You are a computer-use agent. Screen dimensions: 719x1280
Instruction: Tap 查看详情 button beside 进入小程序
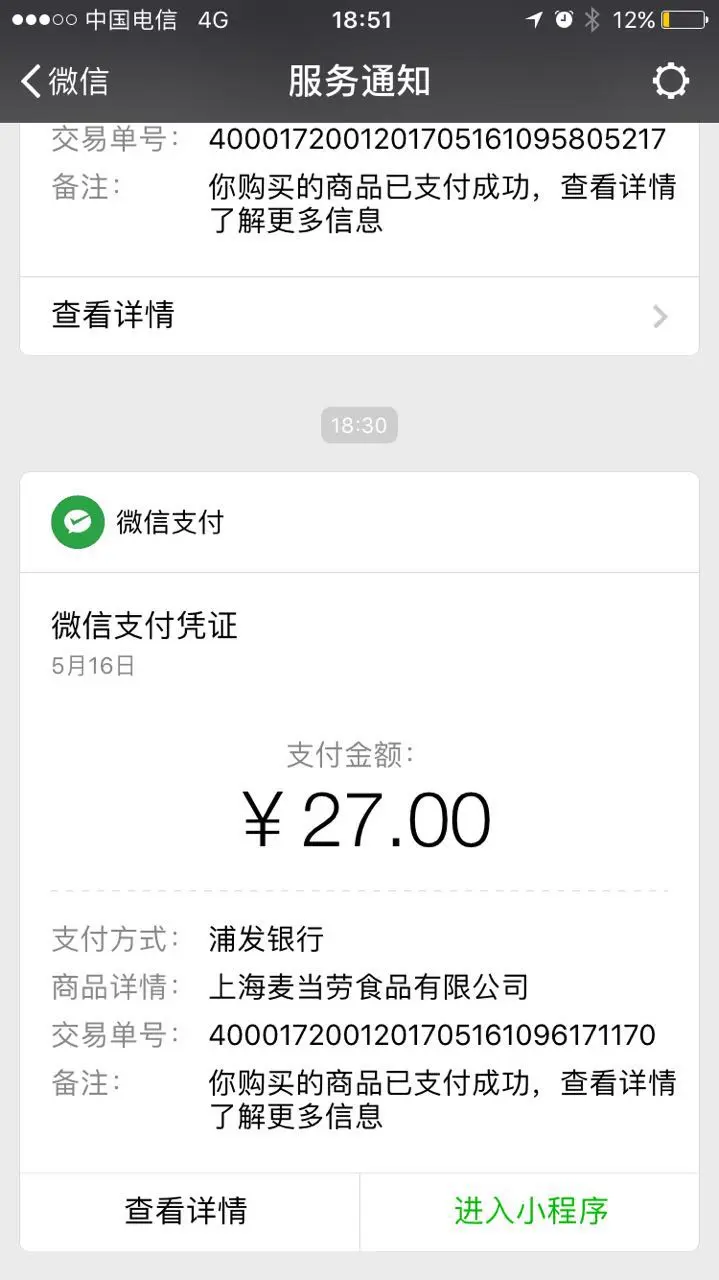[x=186, y=1211]
